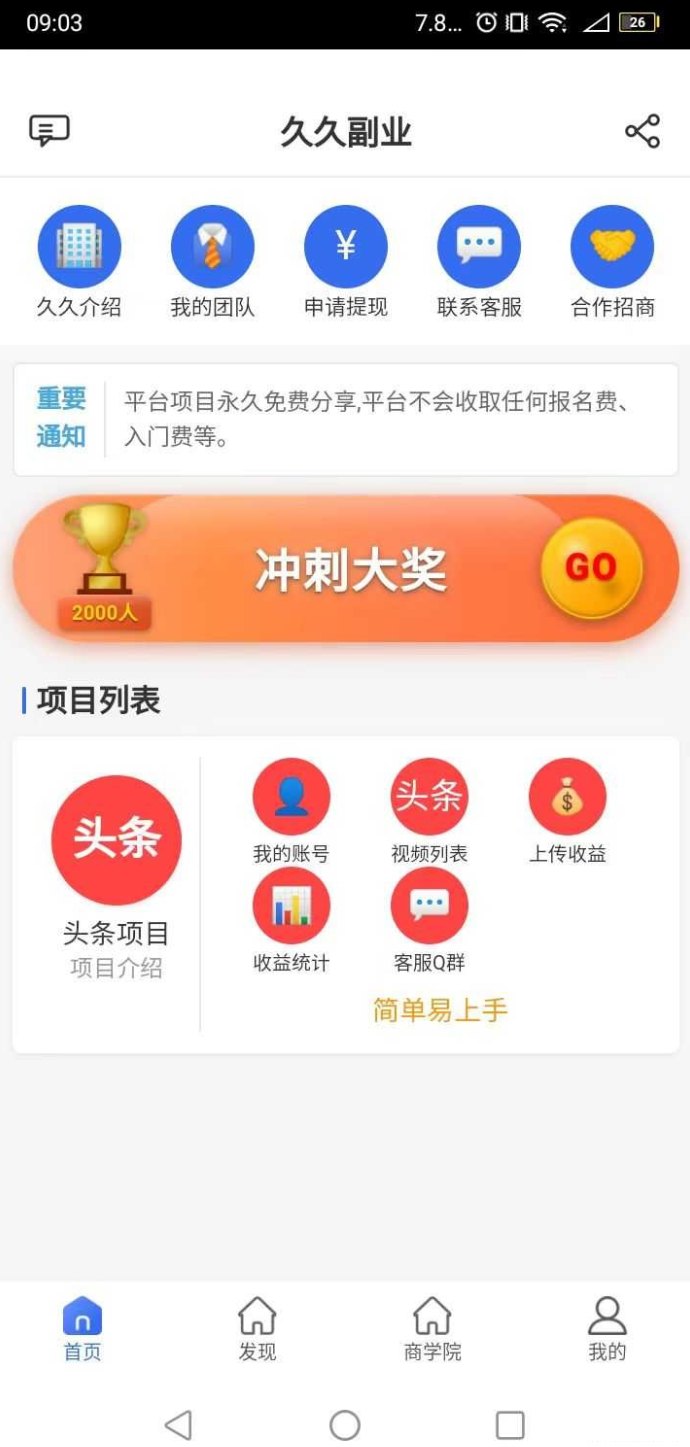Open 合作招商 cooperation page
The image size is (690, 1447).
tap(612, 247)
